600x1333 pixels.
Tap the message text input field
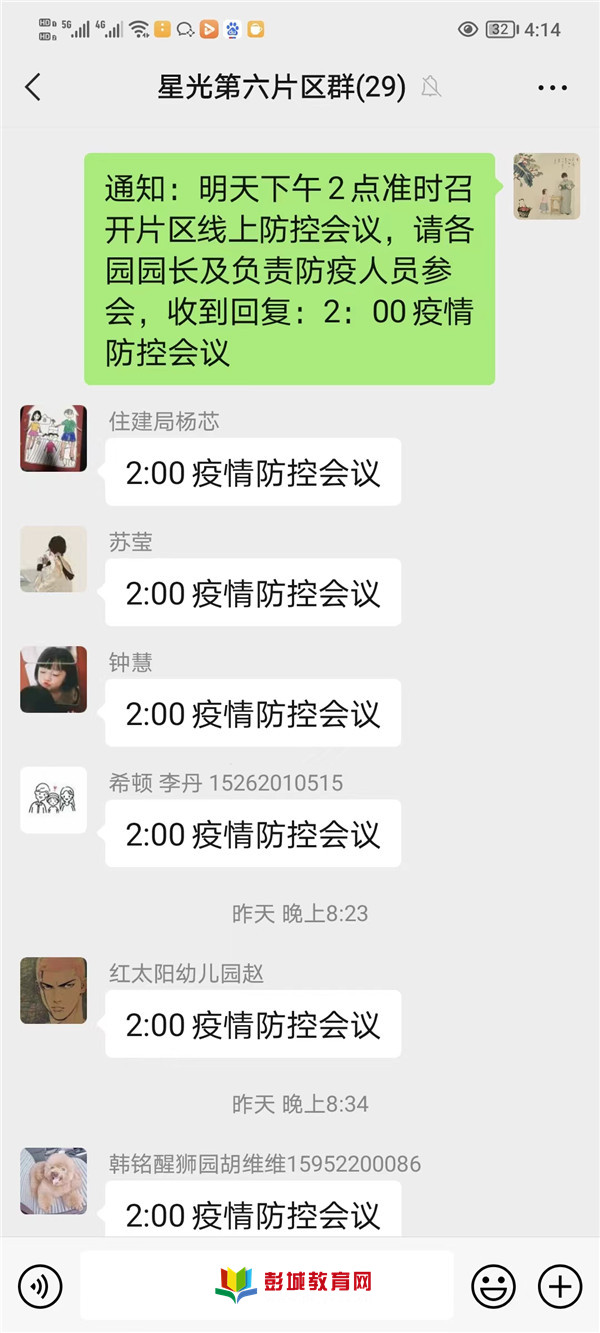coord(267,1284)
